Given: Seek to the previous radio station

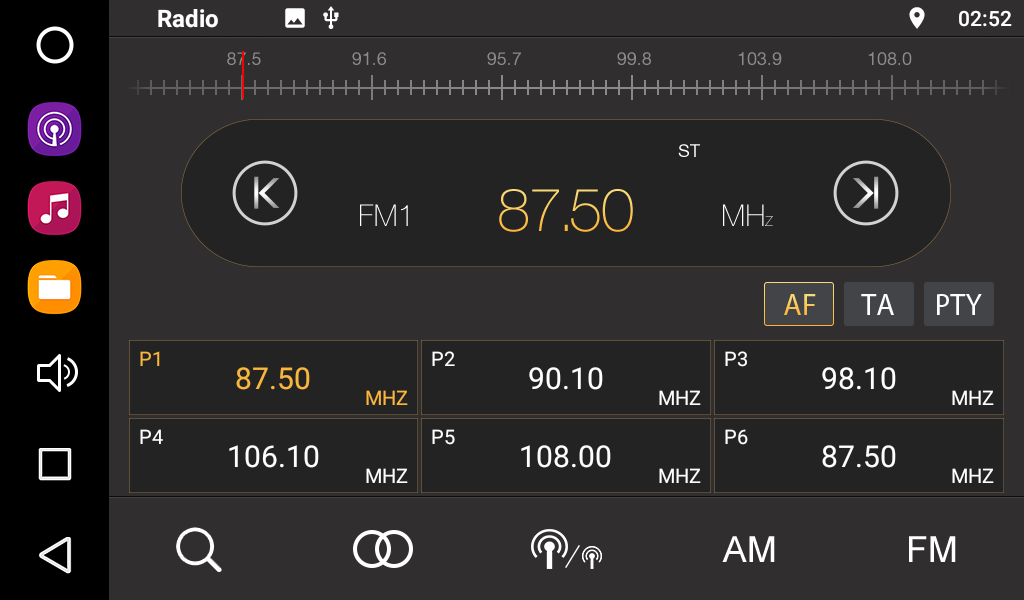Looking at the screenshot, I should coord(265,192).
